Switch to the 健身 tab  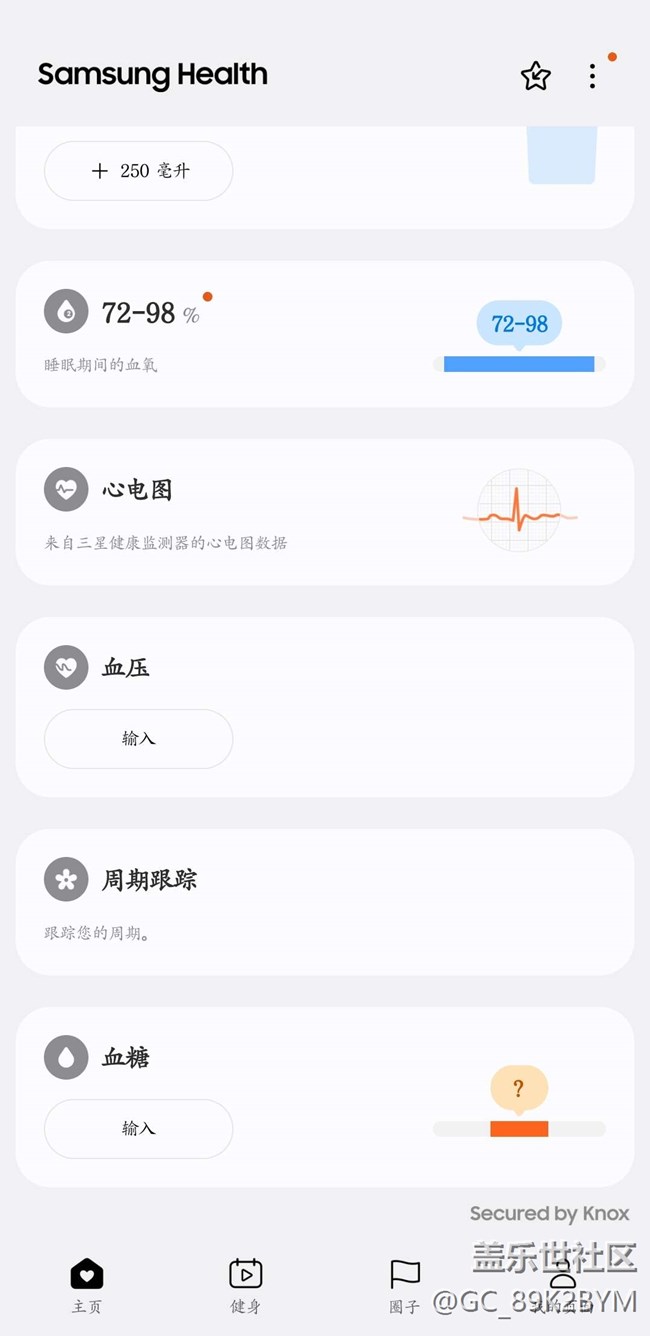click(x=245, y=1284)
